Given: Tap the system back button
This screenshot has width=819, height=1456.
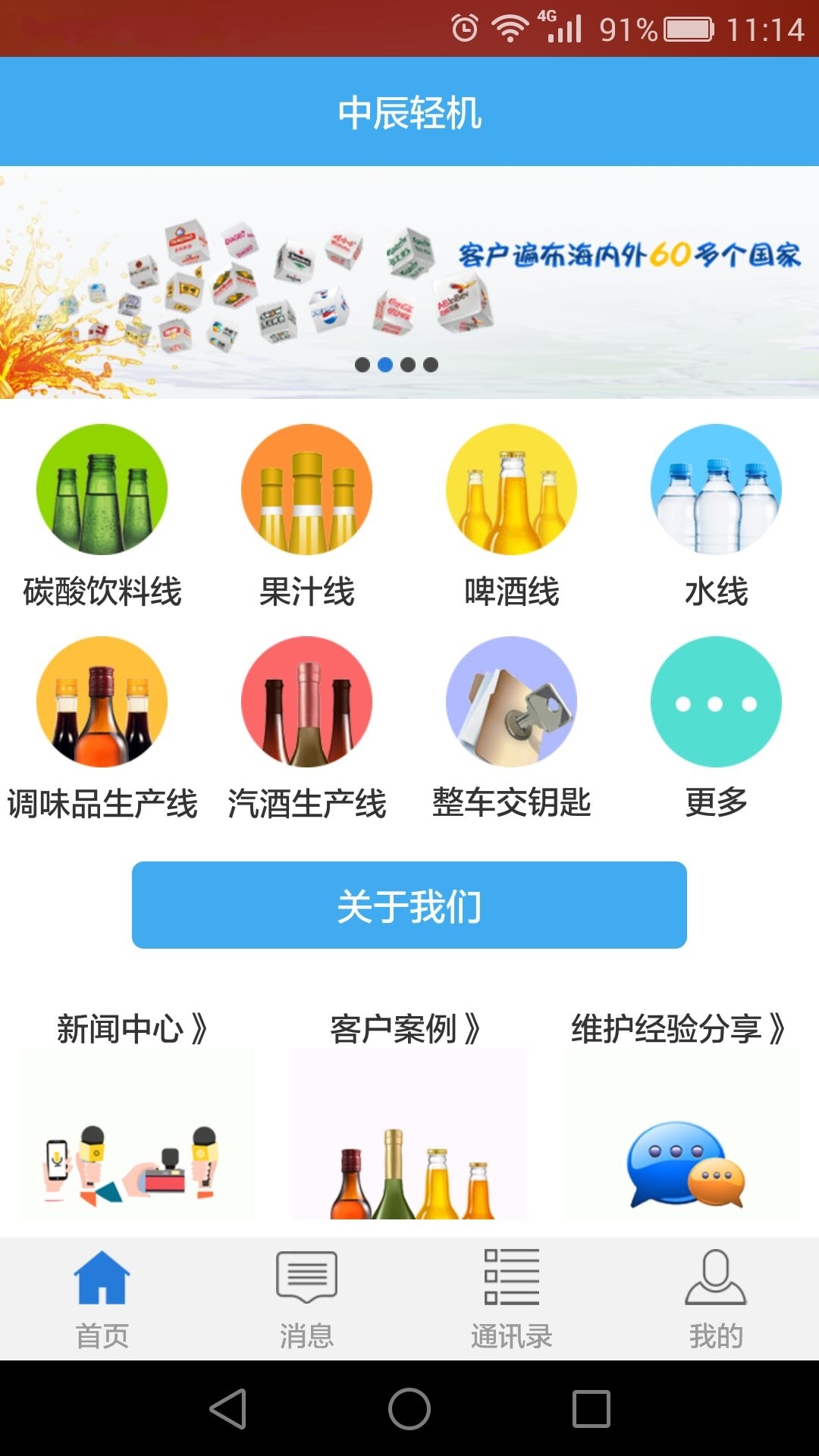Looking at the screenshot, I should (x=227, y=1408).
